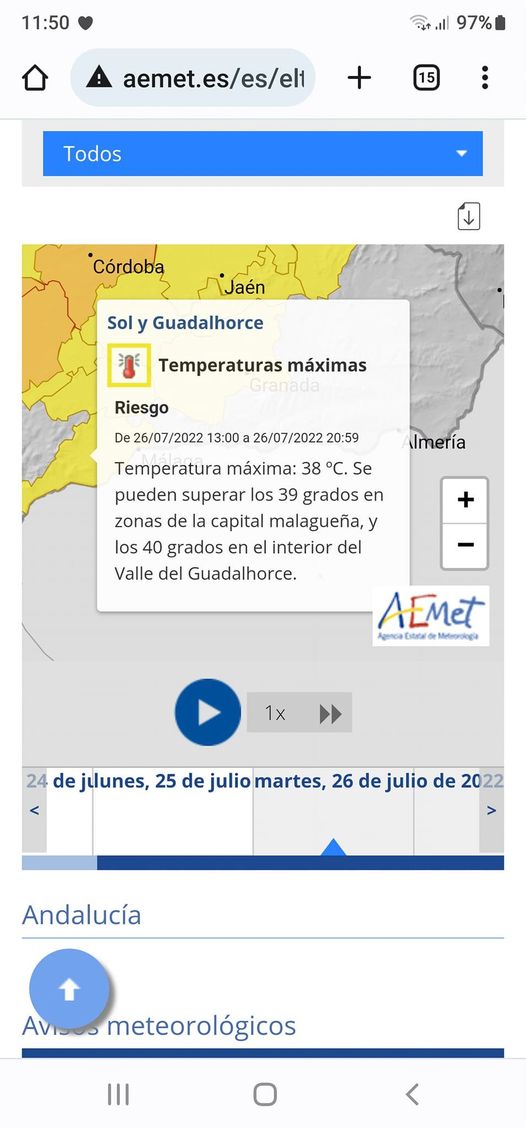Open a new browser tab

tap(359, 78)
